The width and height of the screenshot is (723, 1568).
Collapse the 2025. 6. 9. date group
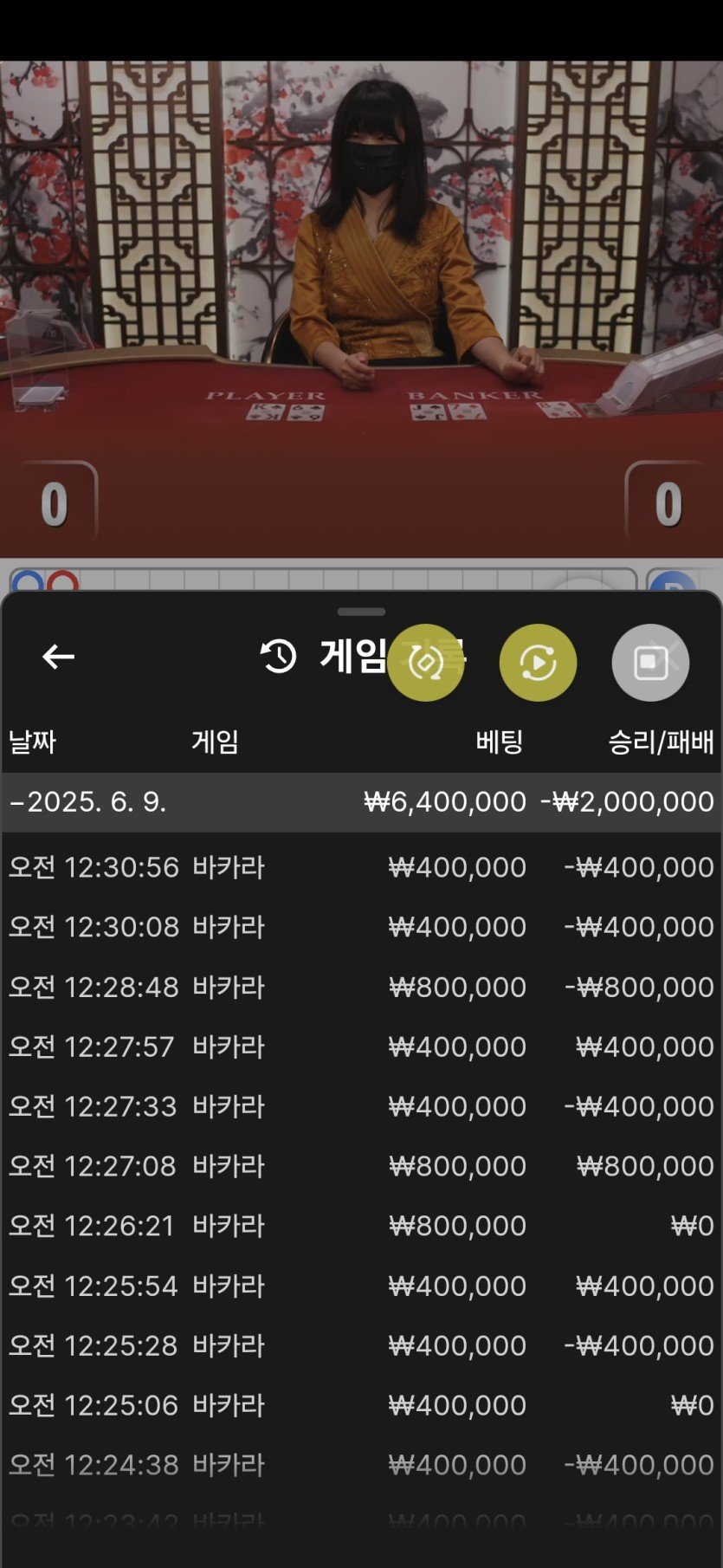pos(87,802)
